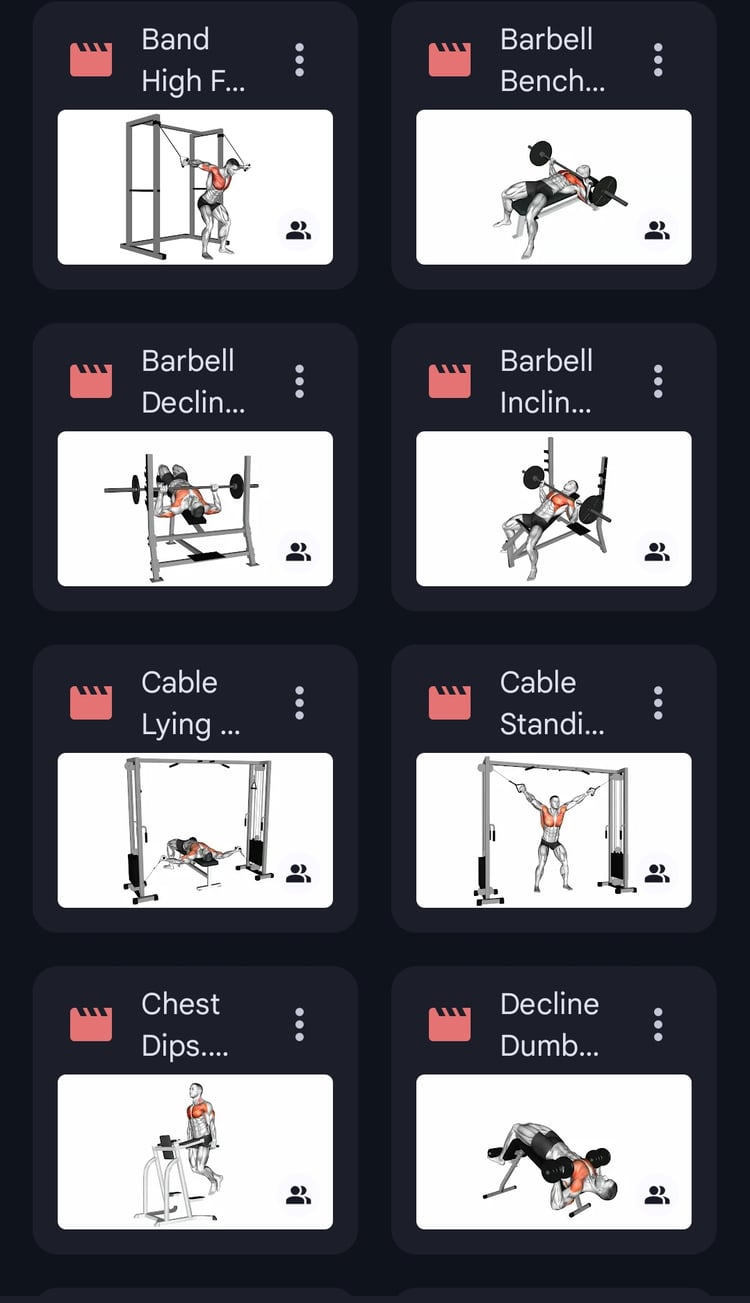This screenshot has height=1303, width=750.
Task: Open more options for Barbell Bench...
Action: click(658, 60)
